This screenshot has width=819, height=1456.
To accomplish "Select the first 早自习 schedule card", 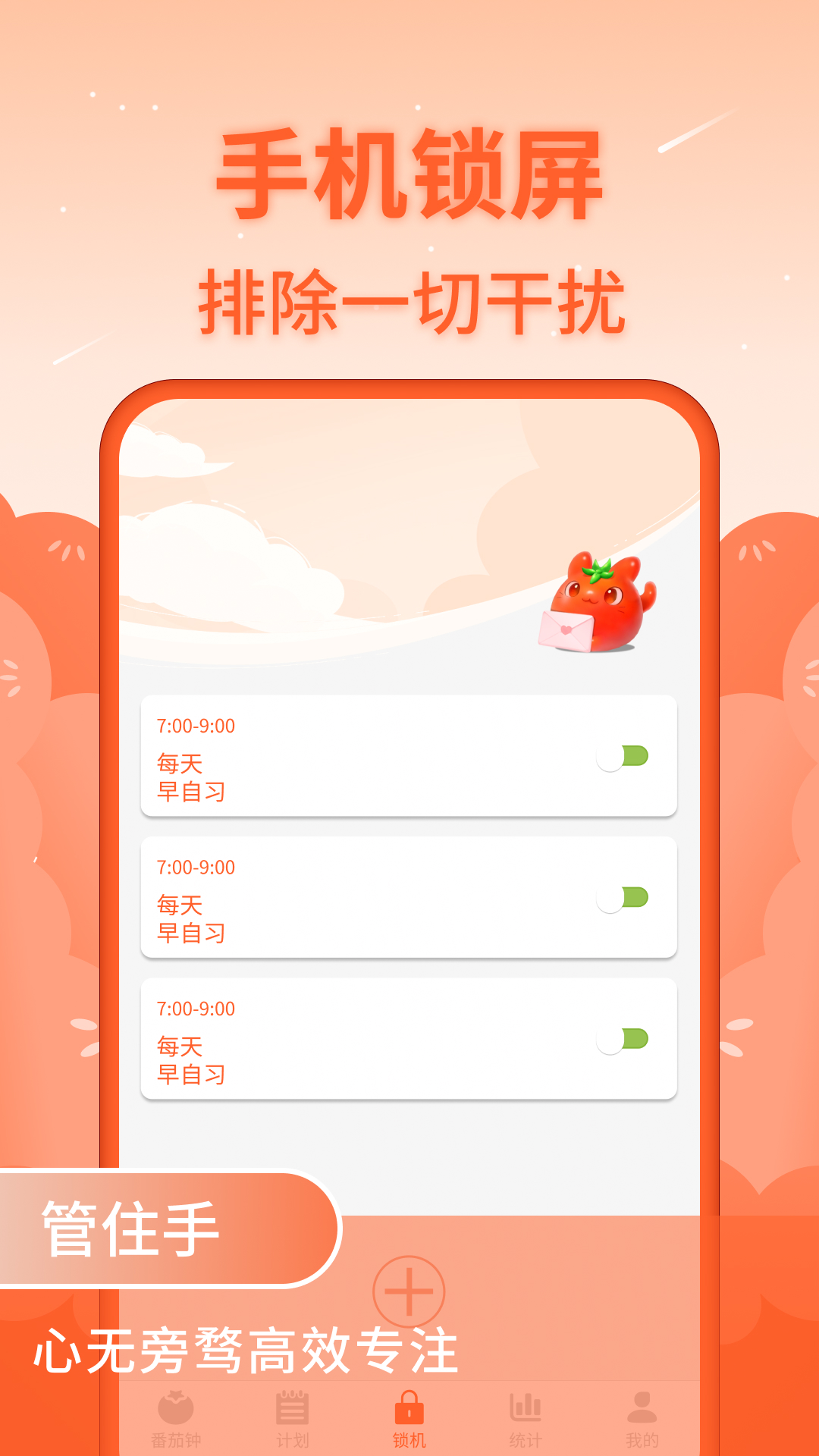I will [x=409, y=756].
